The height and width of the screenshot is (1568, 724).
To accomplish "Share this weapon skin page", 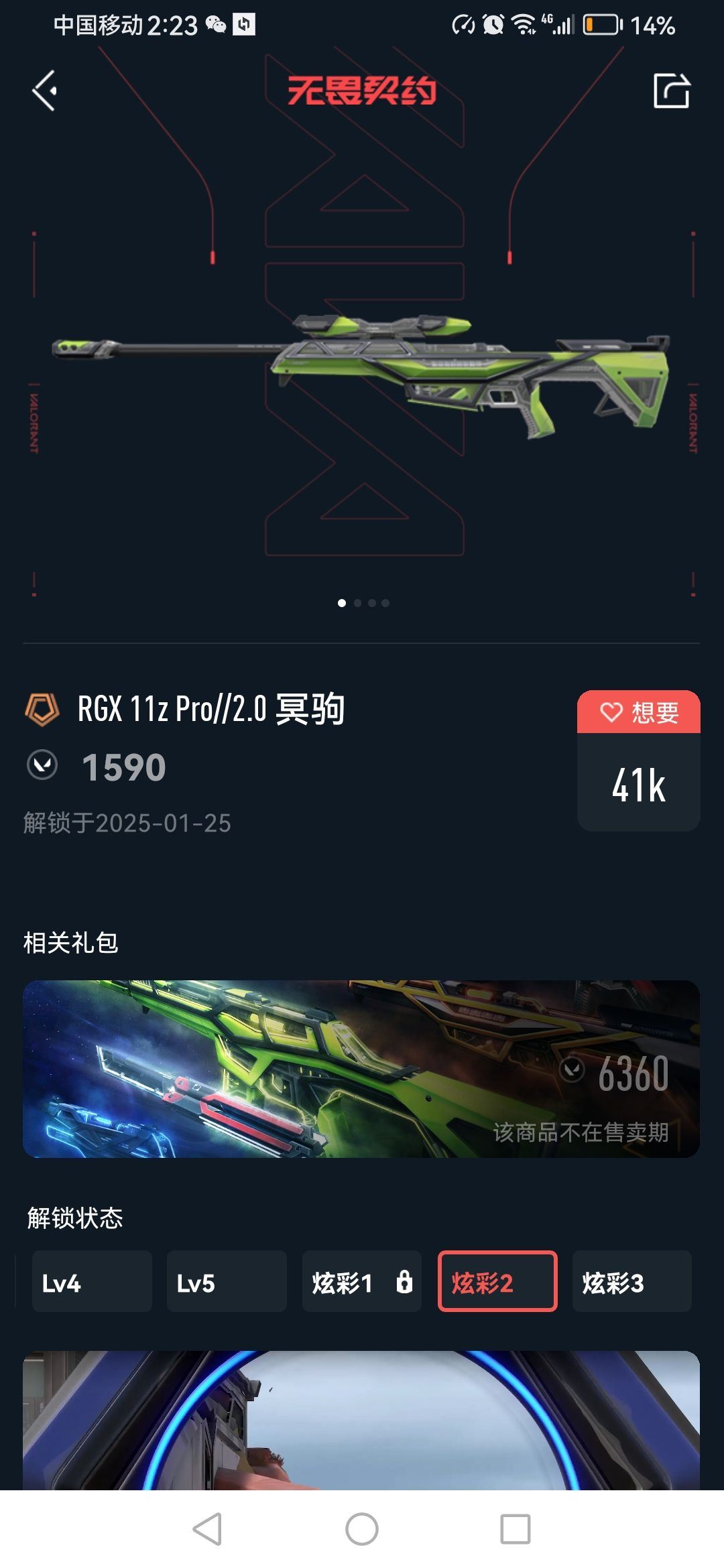I will 671,90.
